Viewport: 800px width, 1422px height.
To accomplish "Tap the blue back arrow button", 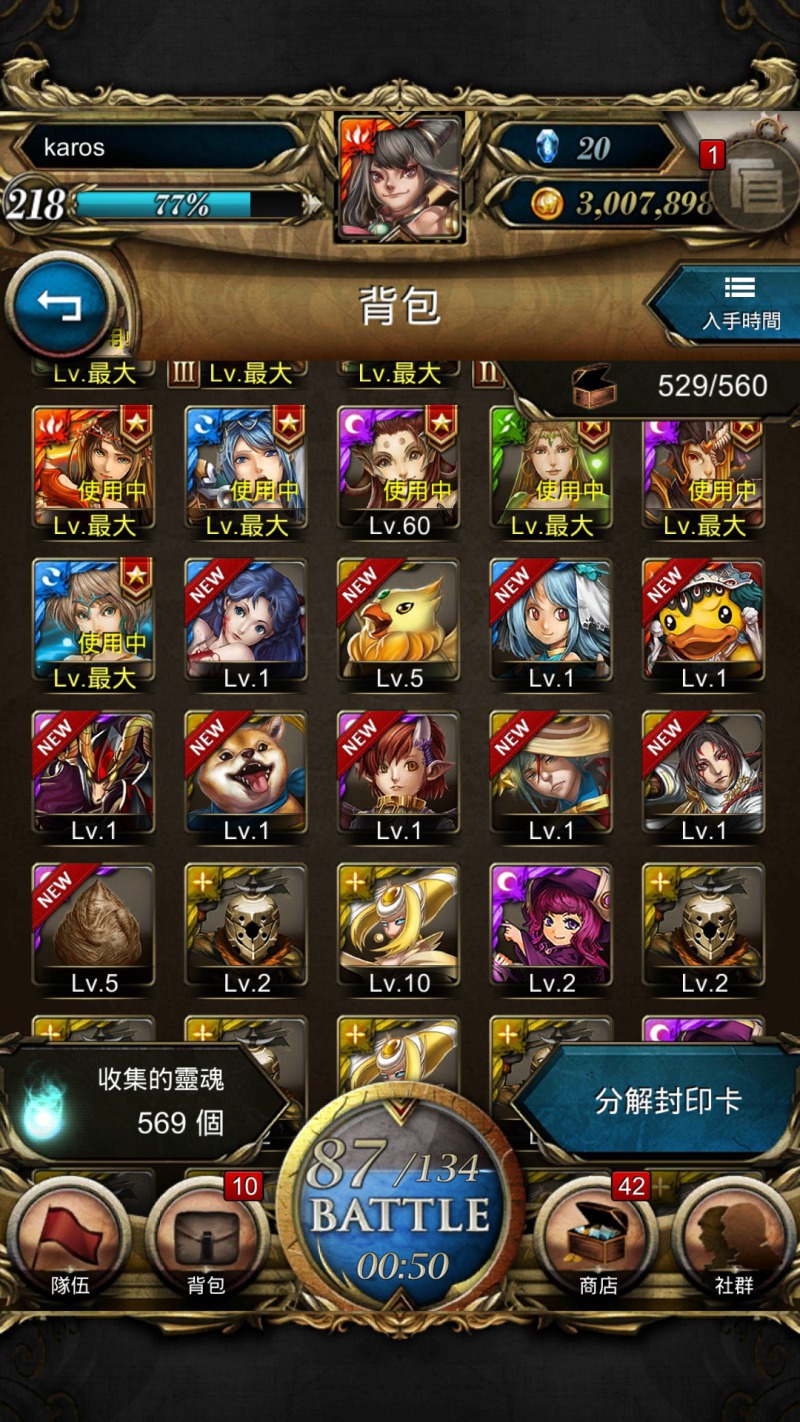I will point(60,307).
